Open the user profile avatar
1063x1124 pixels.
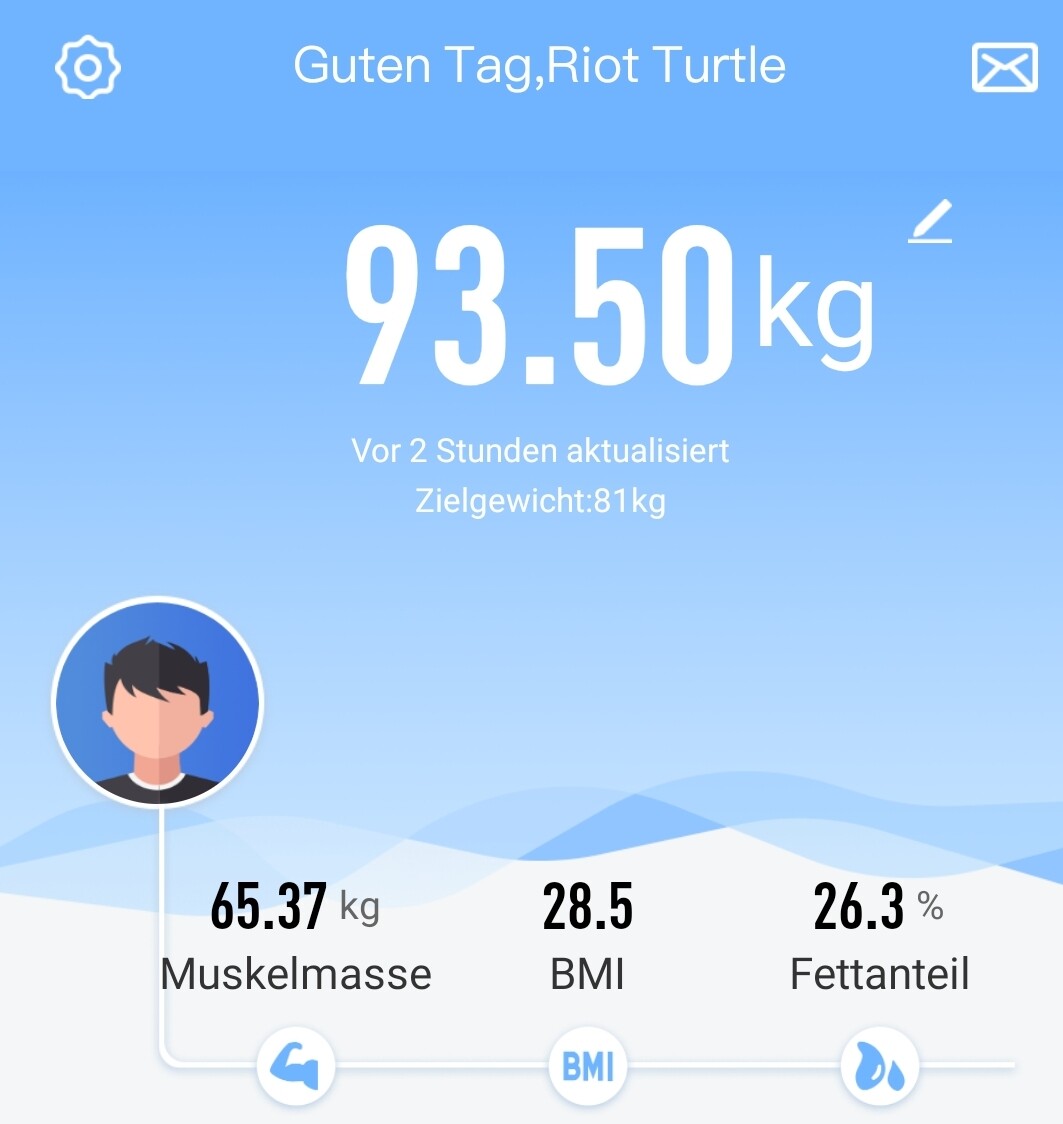[157, 701]
